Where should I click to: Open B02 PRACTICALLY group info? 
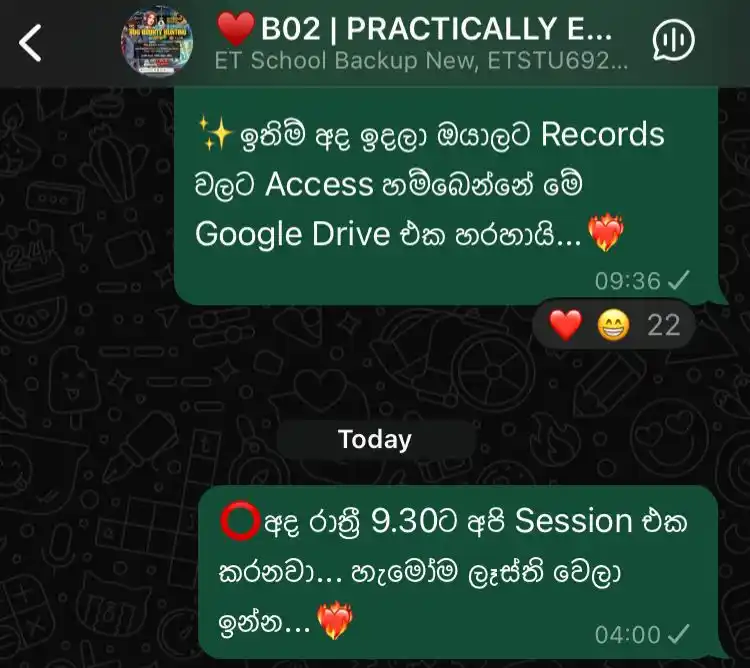click(420, 42)
